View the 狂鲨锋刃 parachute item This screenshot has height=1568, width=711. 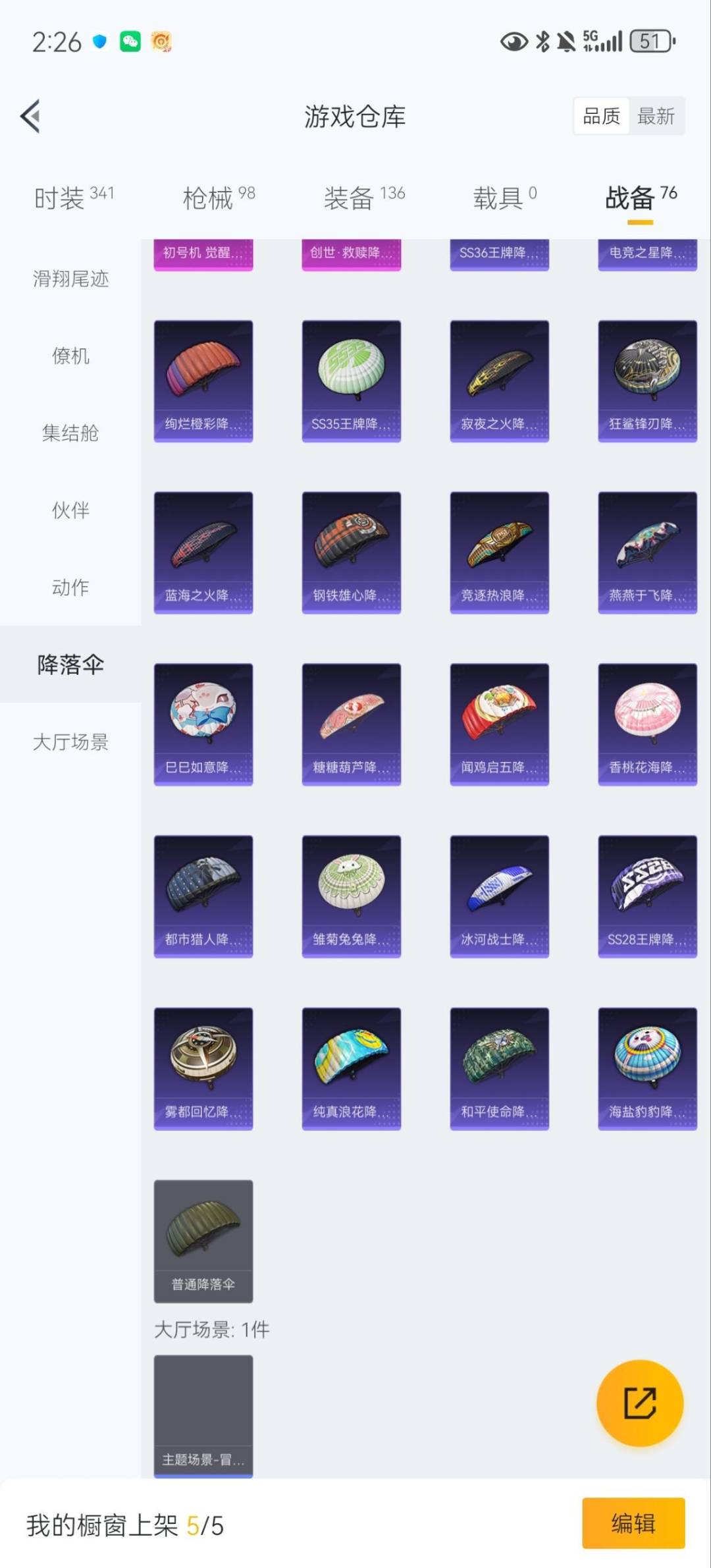(x=647, y=381)
